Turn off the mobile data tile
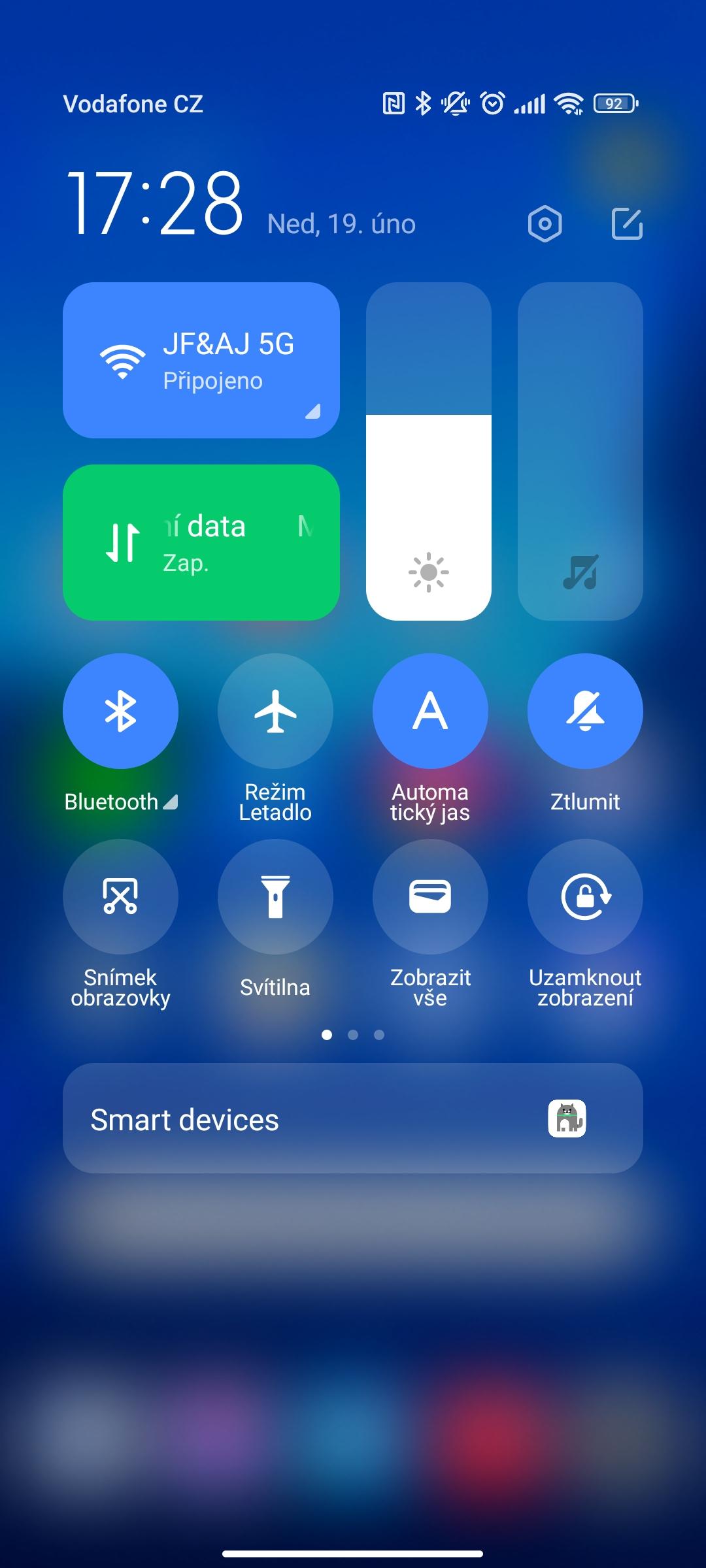The height and width of the screenshot is (1568, 706). point(201,542)
